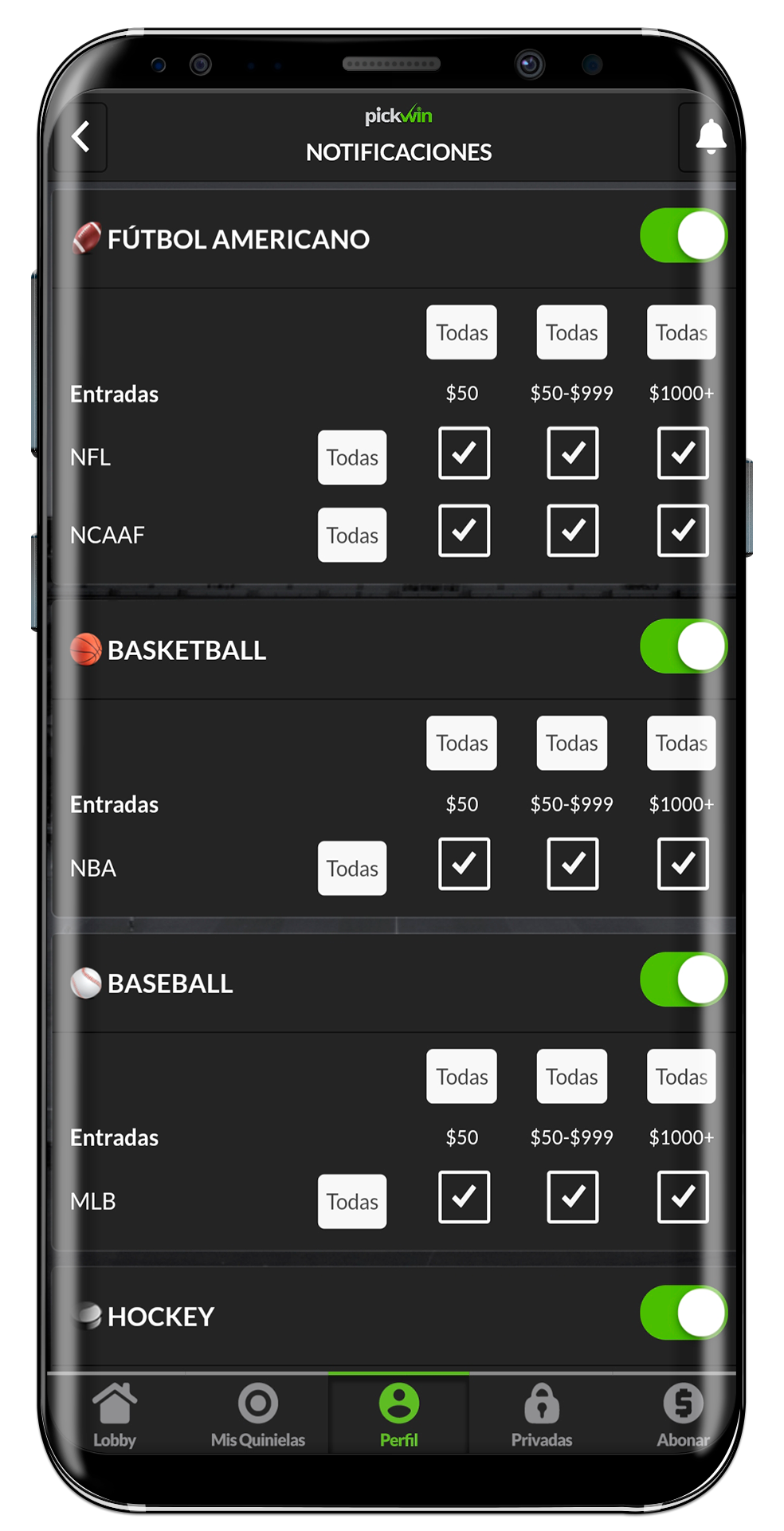Tap Todas above Basketball $1000+ column
784x1531 pixels.
tap(681, 744)
